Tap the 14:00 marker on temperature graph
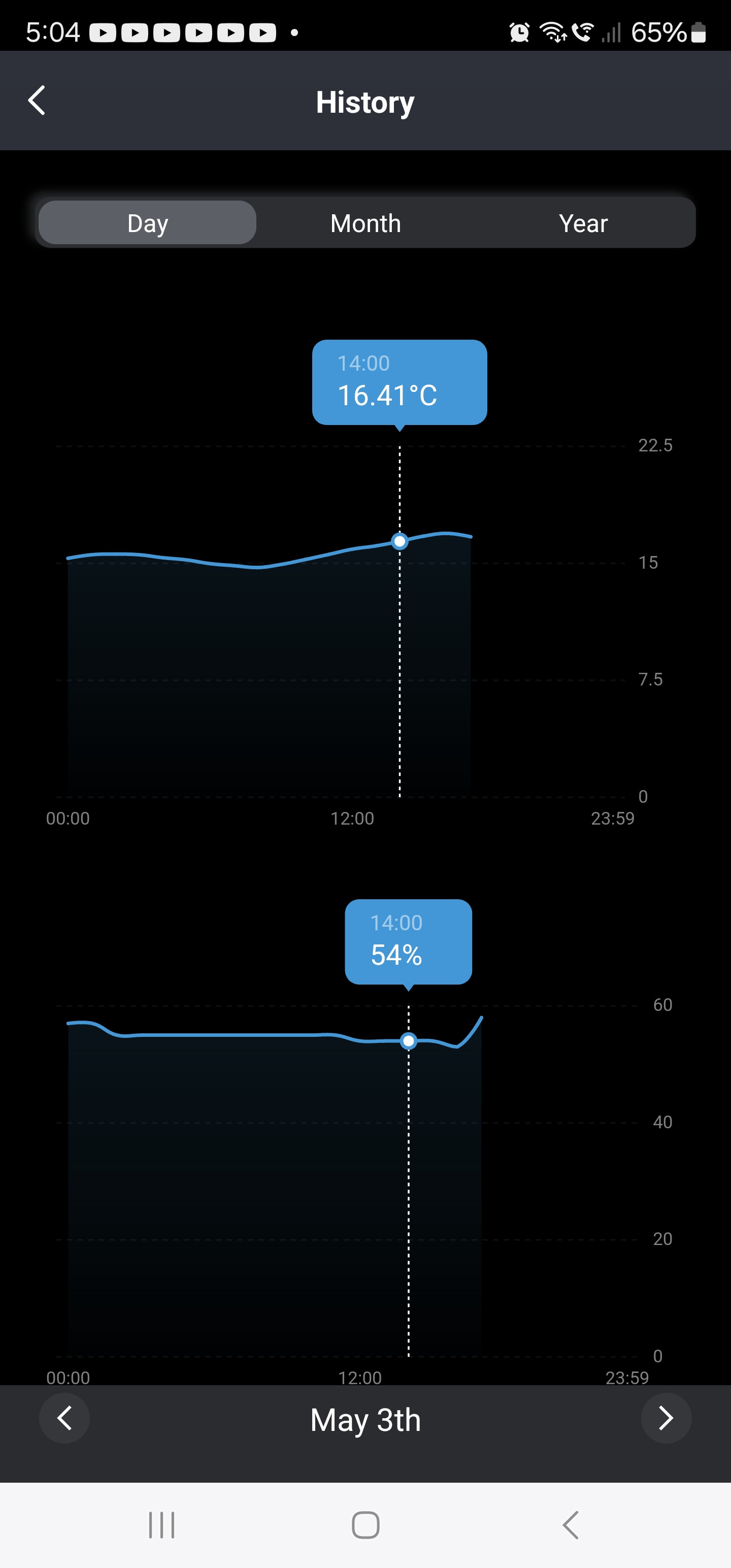731x1568 pixels. tap(400, 541)
